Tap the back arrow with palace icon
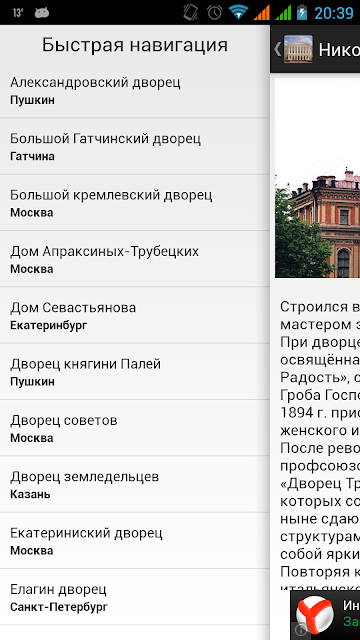 (x=294, y=49)
